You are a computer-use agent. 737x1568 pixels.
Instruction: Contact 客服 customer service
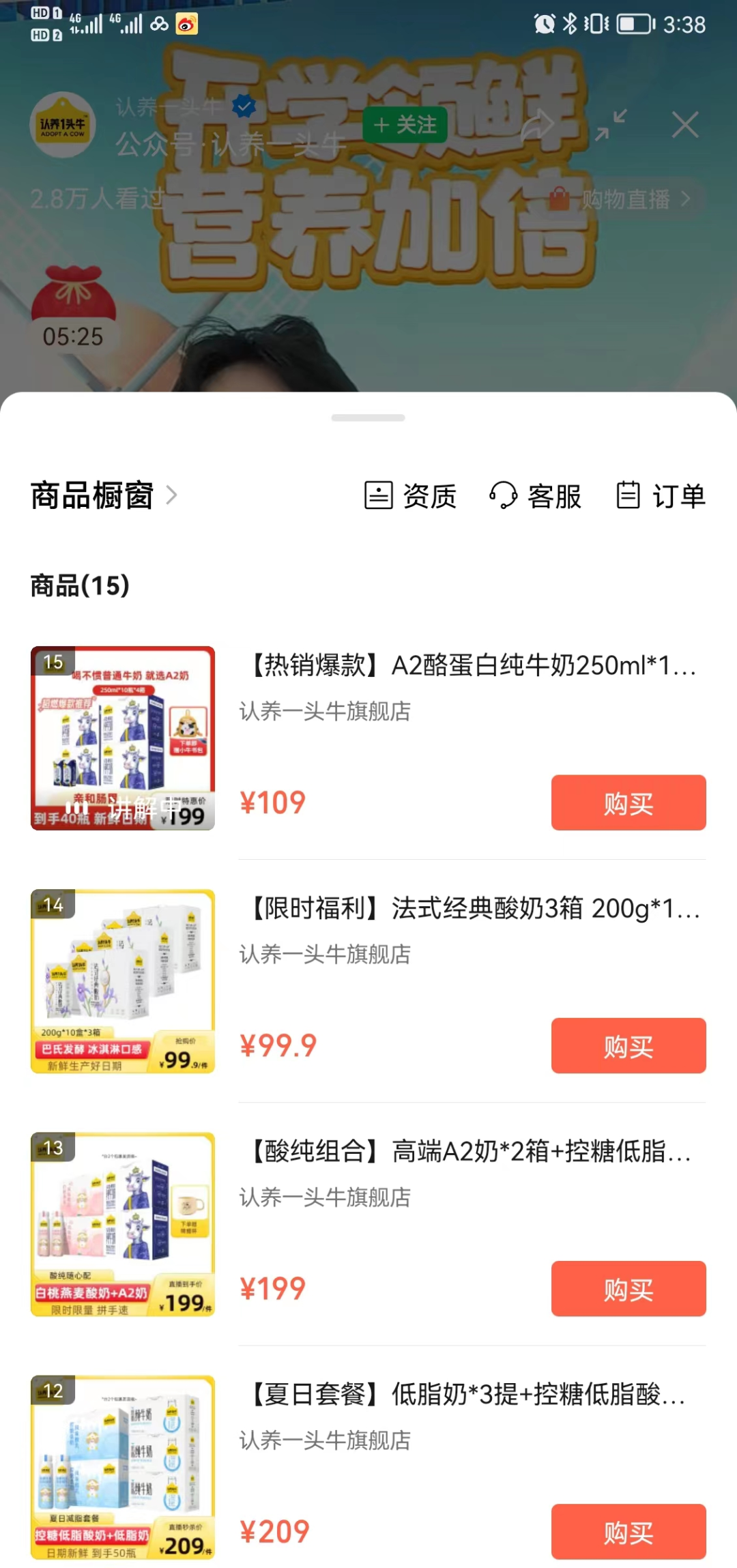[x=536, y=495]
